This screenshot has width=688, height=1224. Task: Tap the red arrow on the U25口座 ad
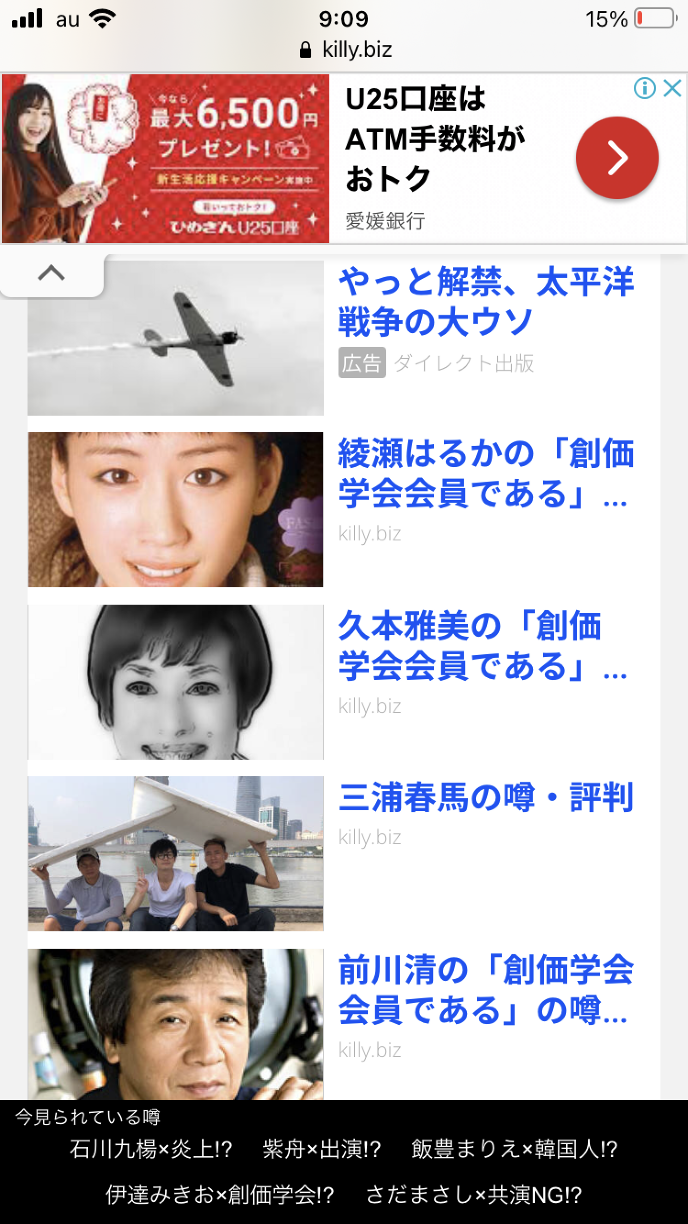[617, 158]
